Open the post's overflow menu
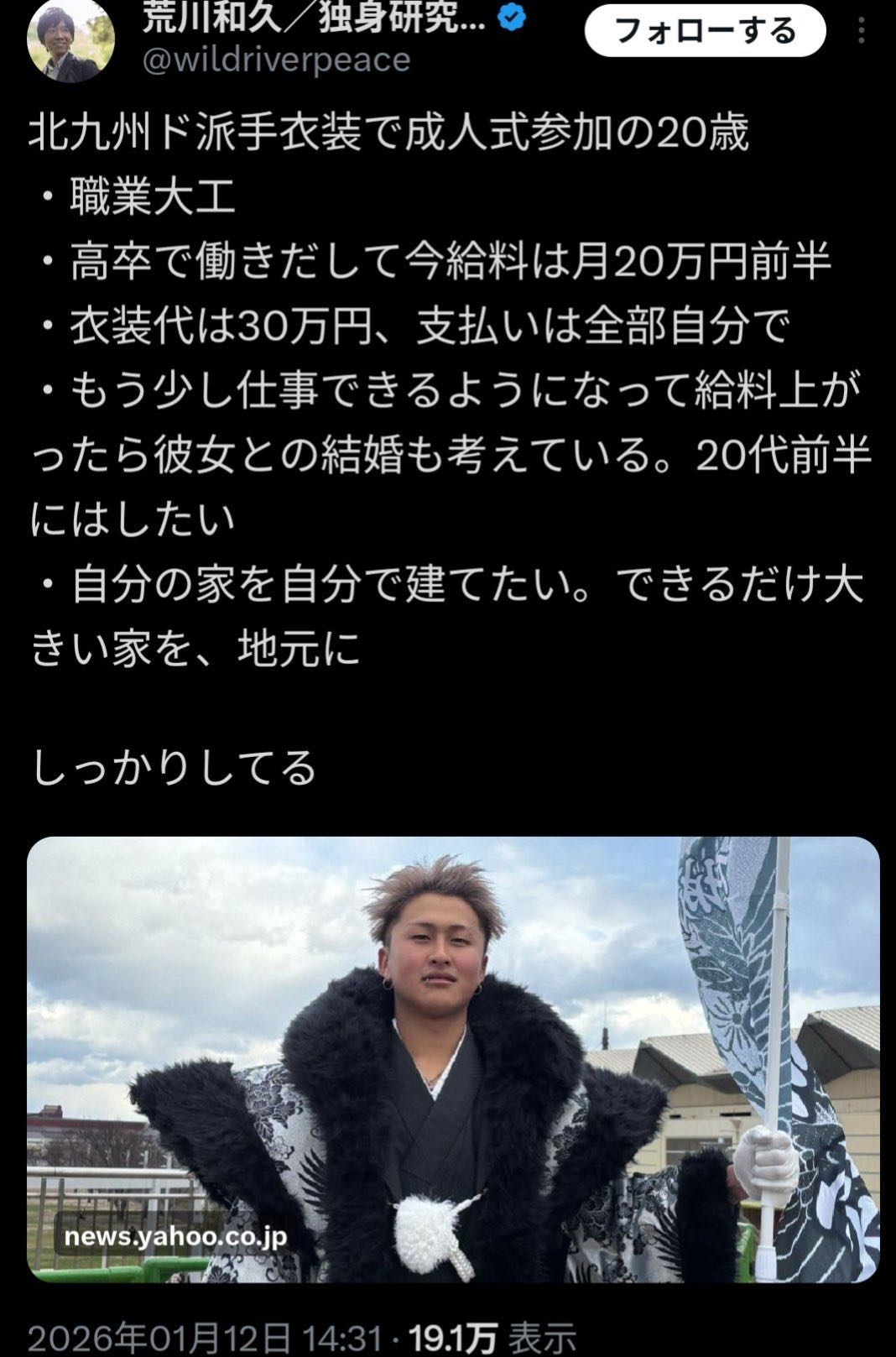Image resolution: width=896 pixels, height=1357 pixels. [862, 32]
